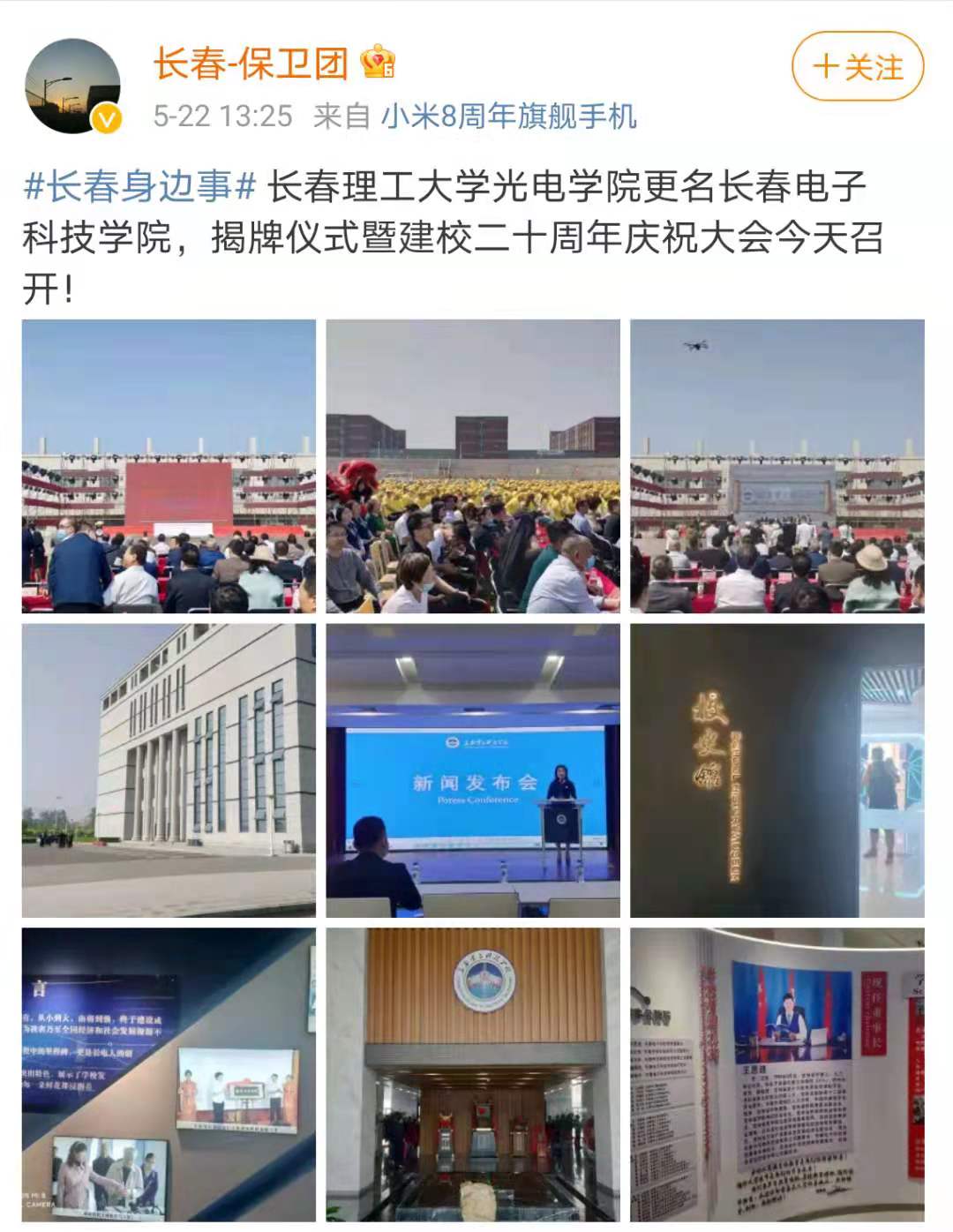Follow the 长春-保卫团 account with +关注
953x1232 pixels.
point(857,67)
